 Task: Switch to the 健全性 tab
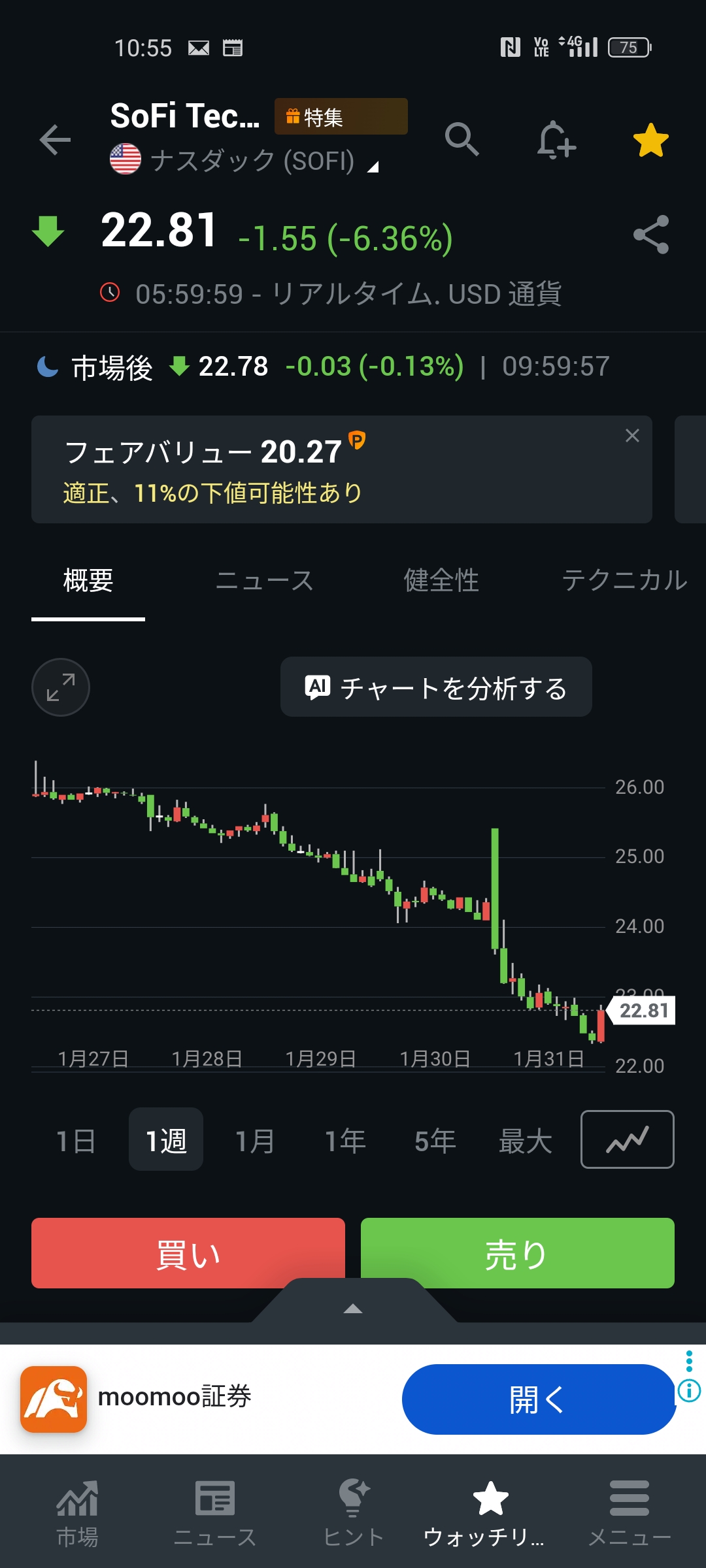441,580
